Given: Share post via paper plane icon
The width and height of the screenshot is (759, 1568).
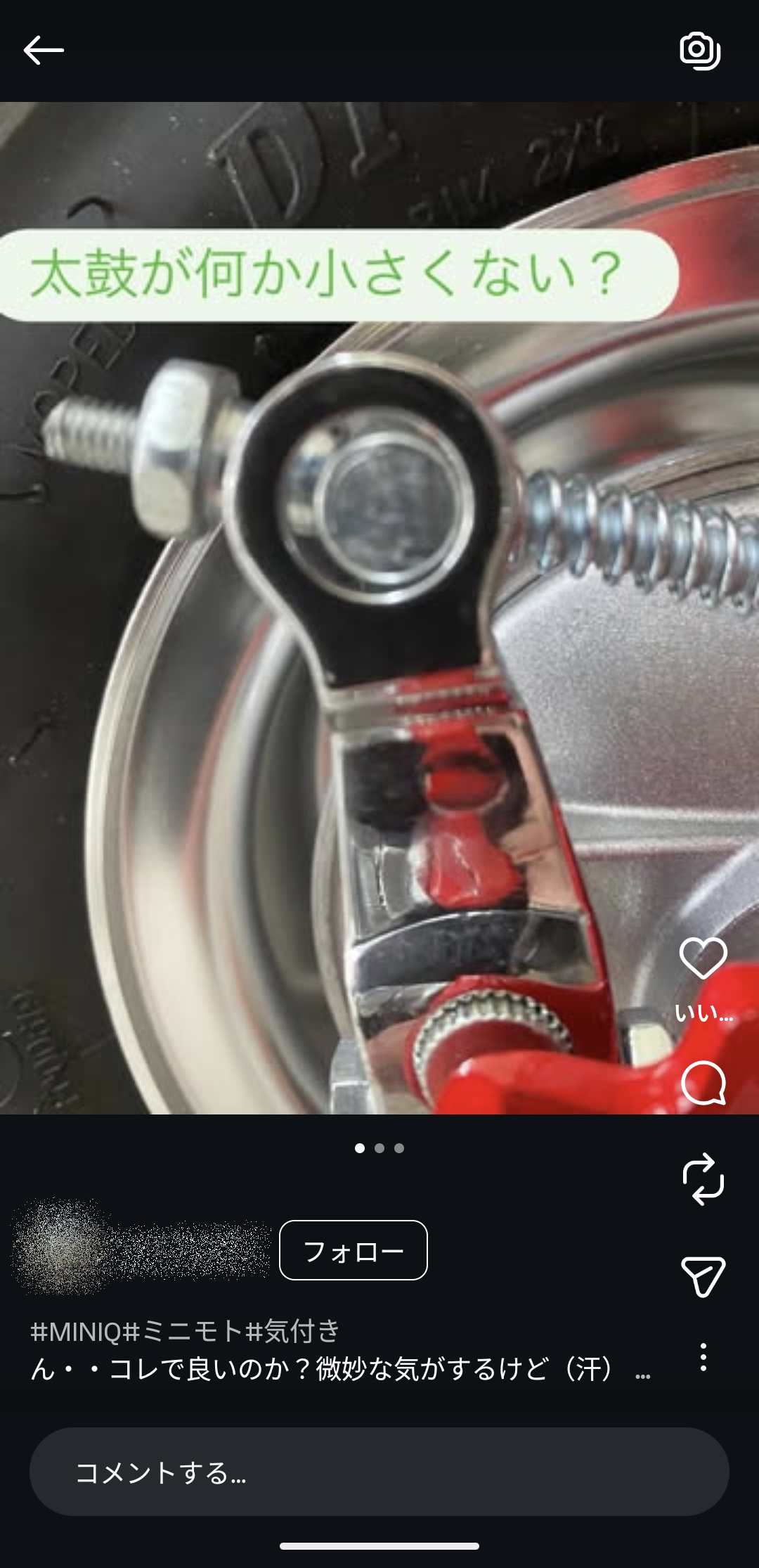Looking at the screenshot, I should [x=703, y=1276].
